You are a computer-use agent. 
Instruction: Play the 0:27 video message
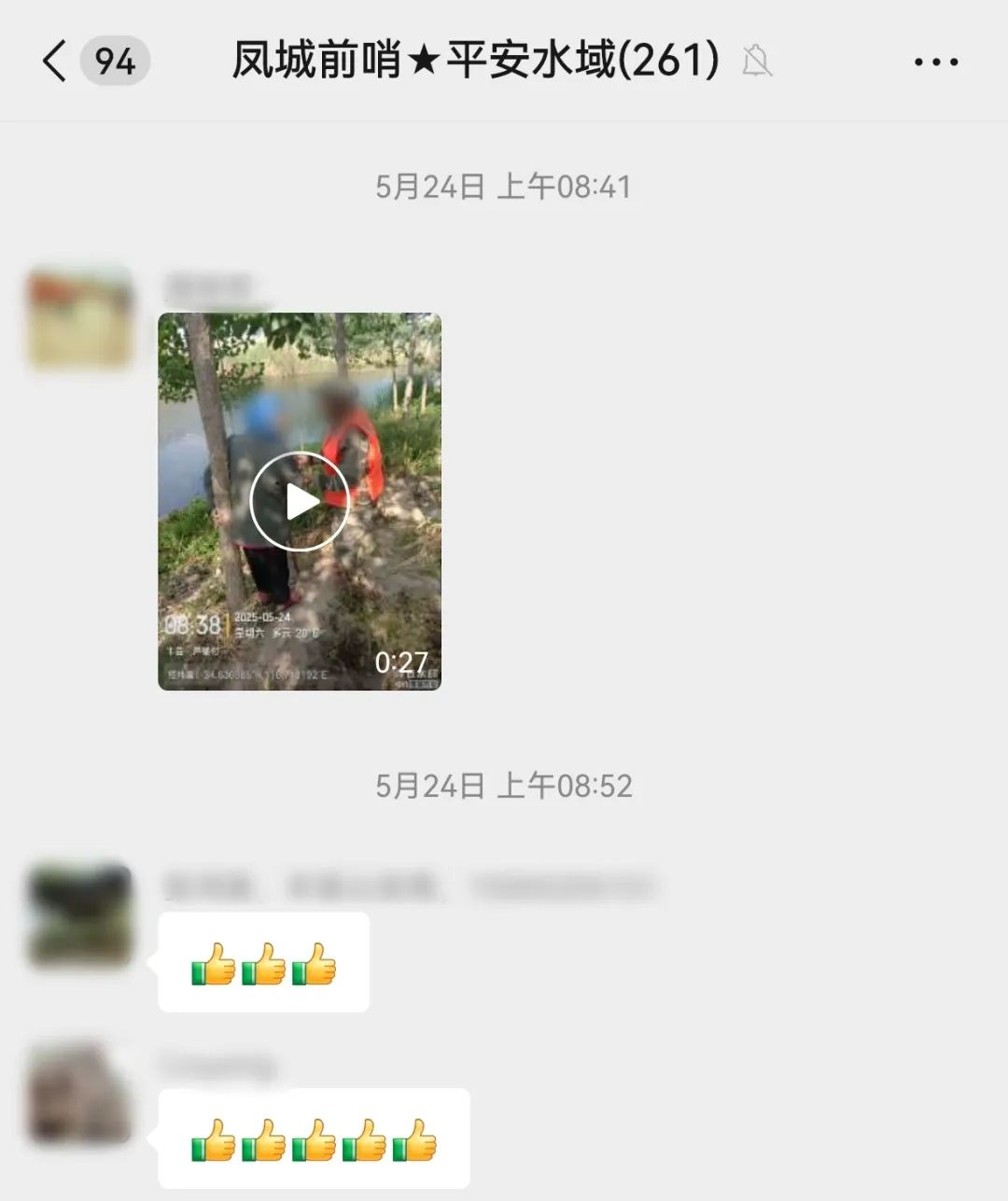(299, 501)
